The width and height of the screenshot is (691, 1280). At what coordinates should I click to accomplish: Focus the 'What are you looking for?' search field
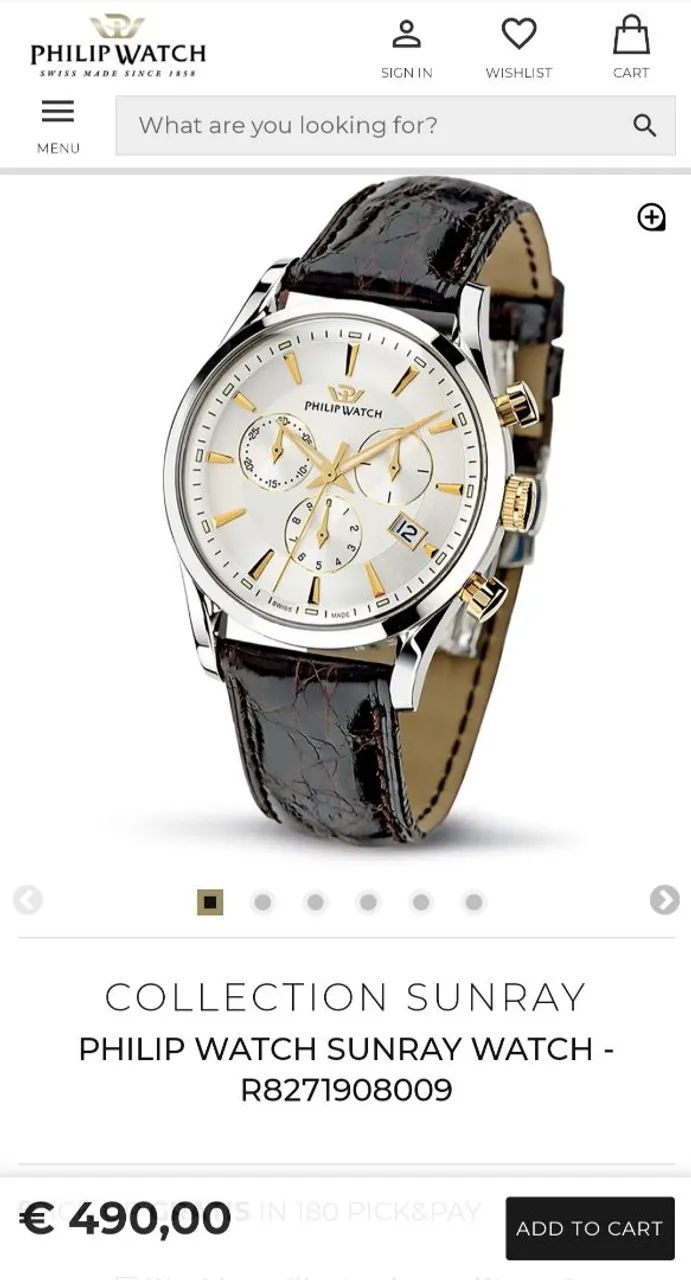[370, 126]
